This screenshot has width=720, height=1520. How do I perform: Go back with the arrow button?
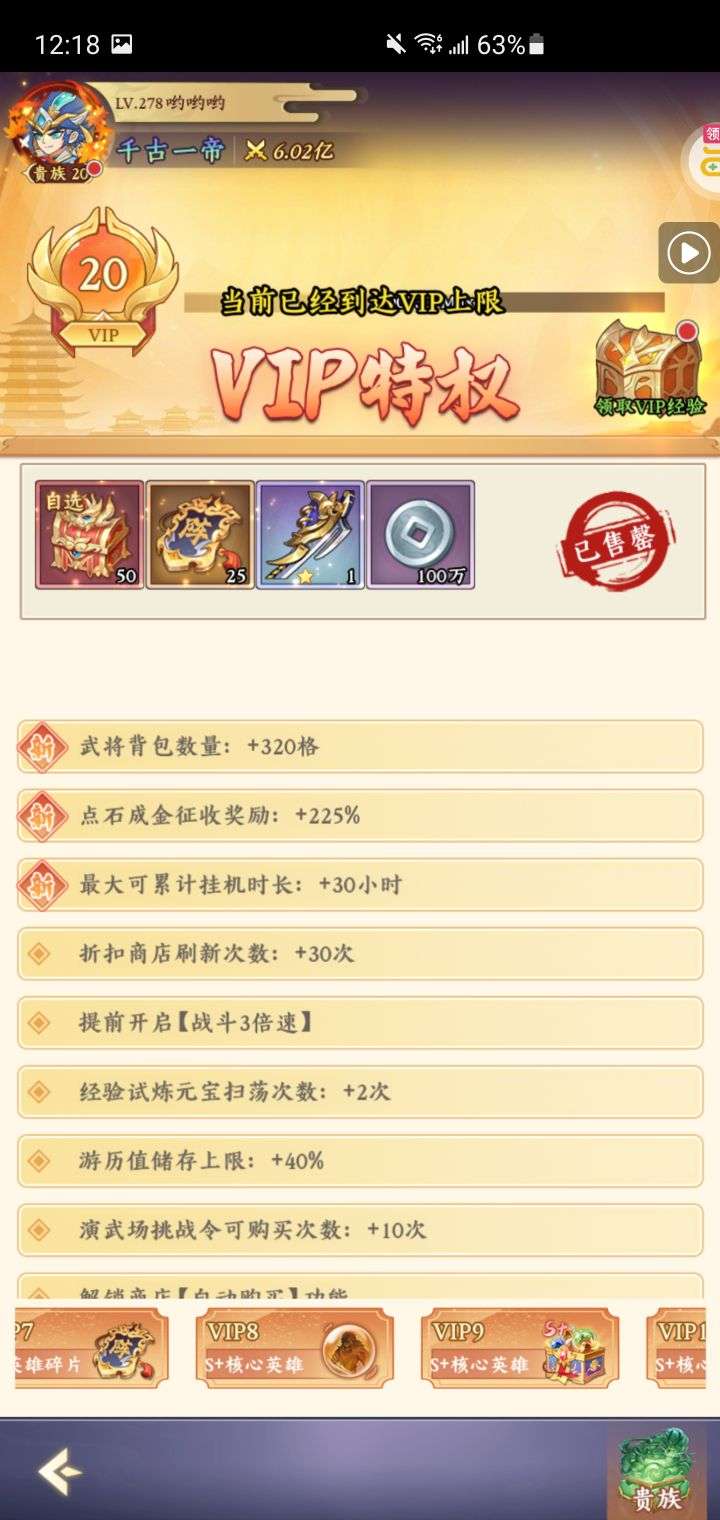[x=59, y=1472]
